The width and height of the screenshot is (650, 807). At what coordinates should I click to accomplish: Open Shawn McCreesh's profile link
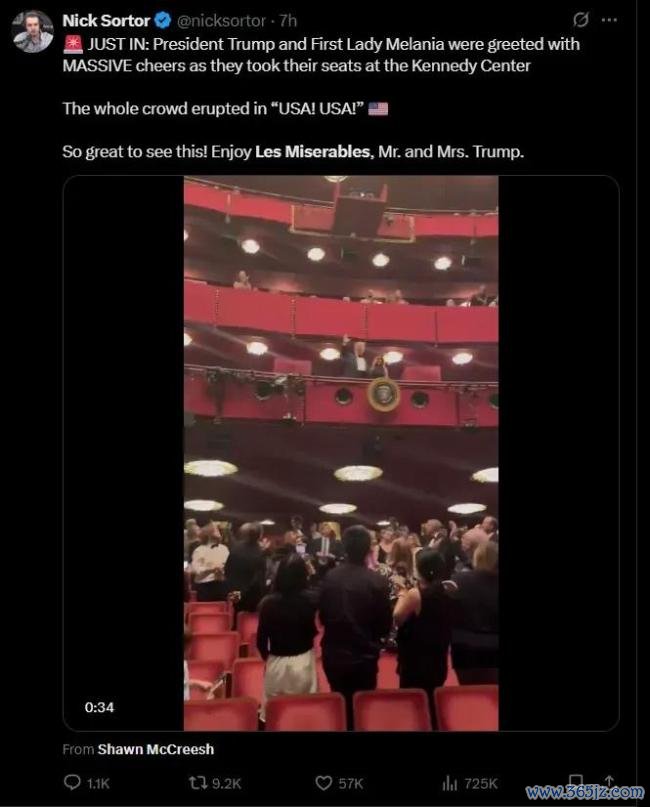[155, 749]
